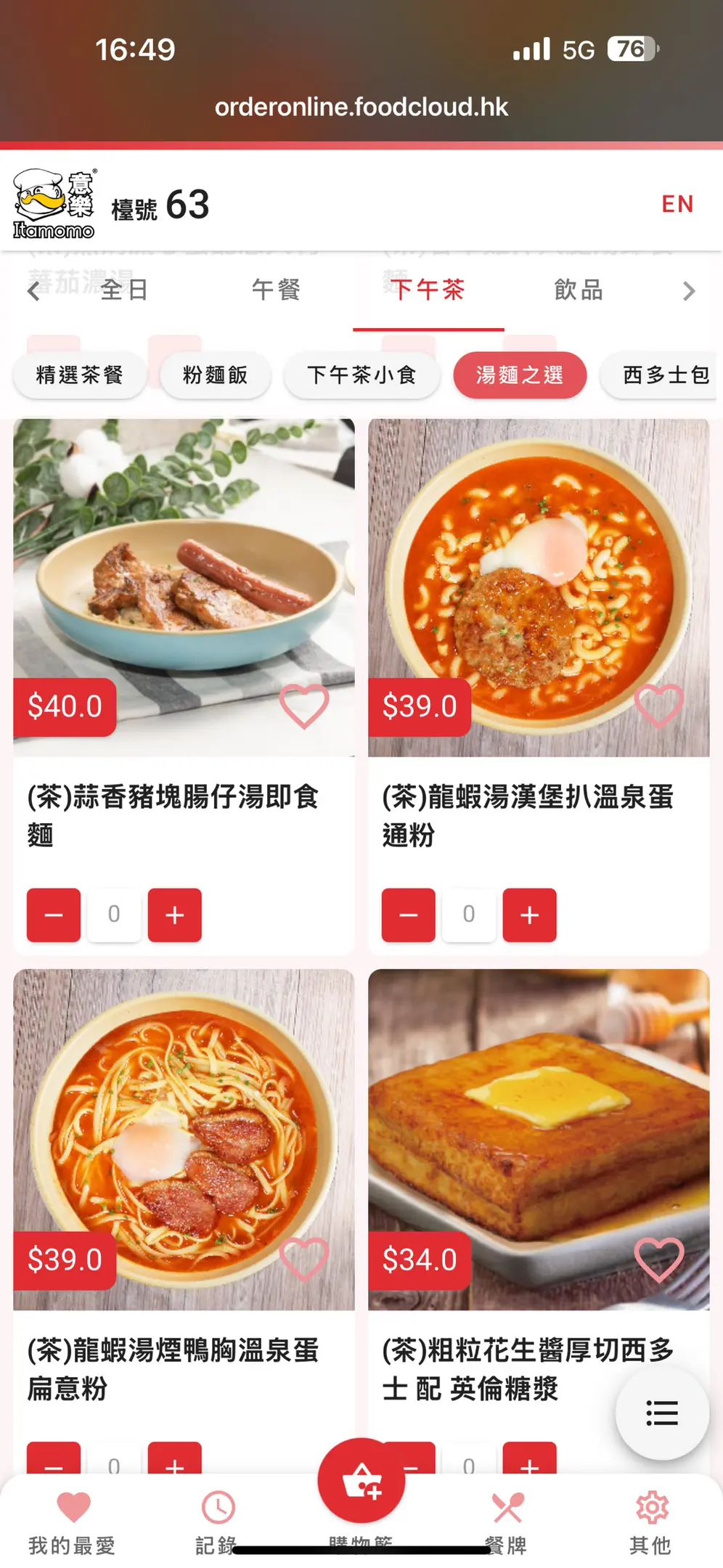This screenshot has height=1568, width=723.
Task: Like the 粗粒花生醬厚切西多士 item
Action: [x=659, y=1259]
